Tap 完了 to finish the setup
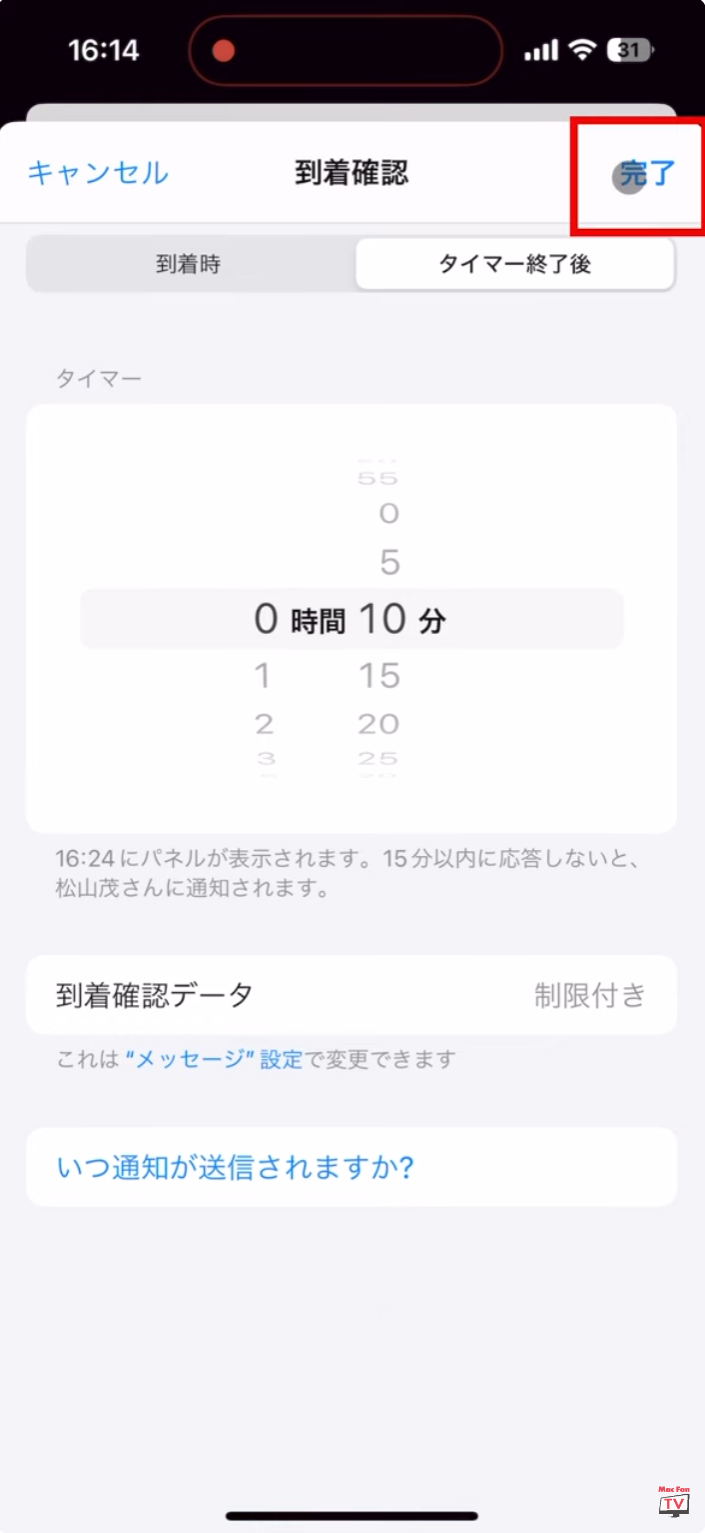 (x=648, y=174)
